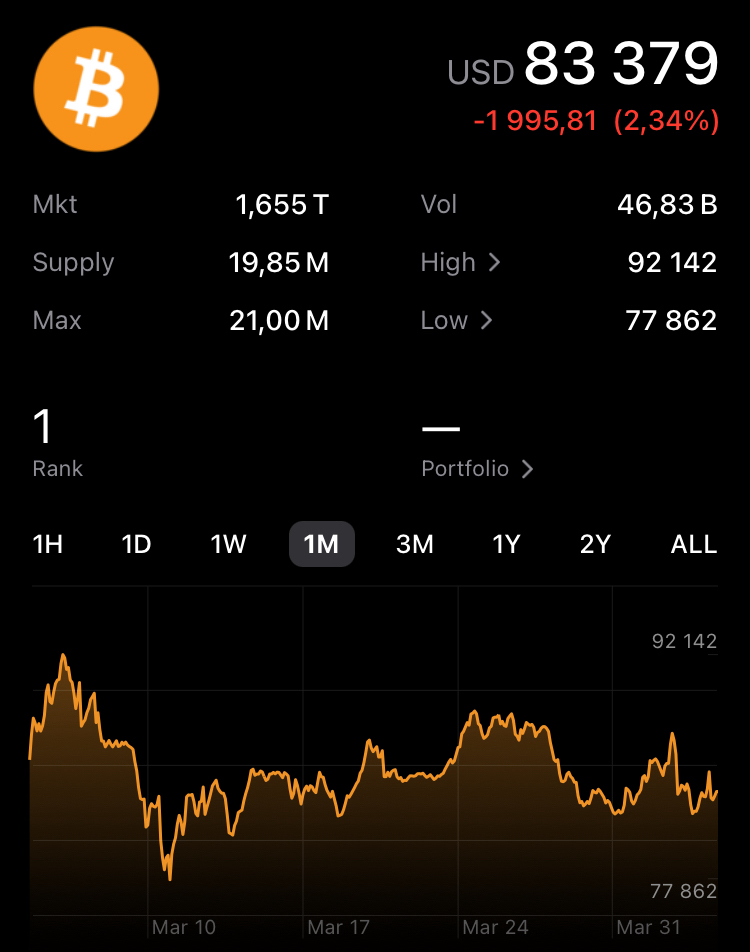This screenshot has height=952, width=750.
Task: Open the High price details
Action: click(461, 263)
